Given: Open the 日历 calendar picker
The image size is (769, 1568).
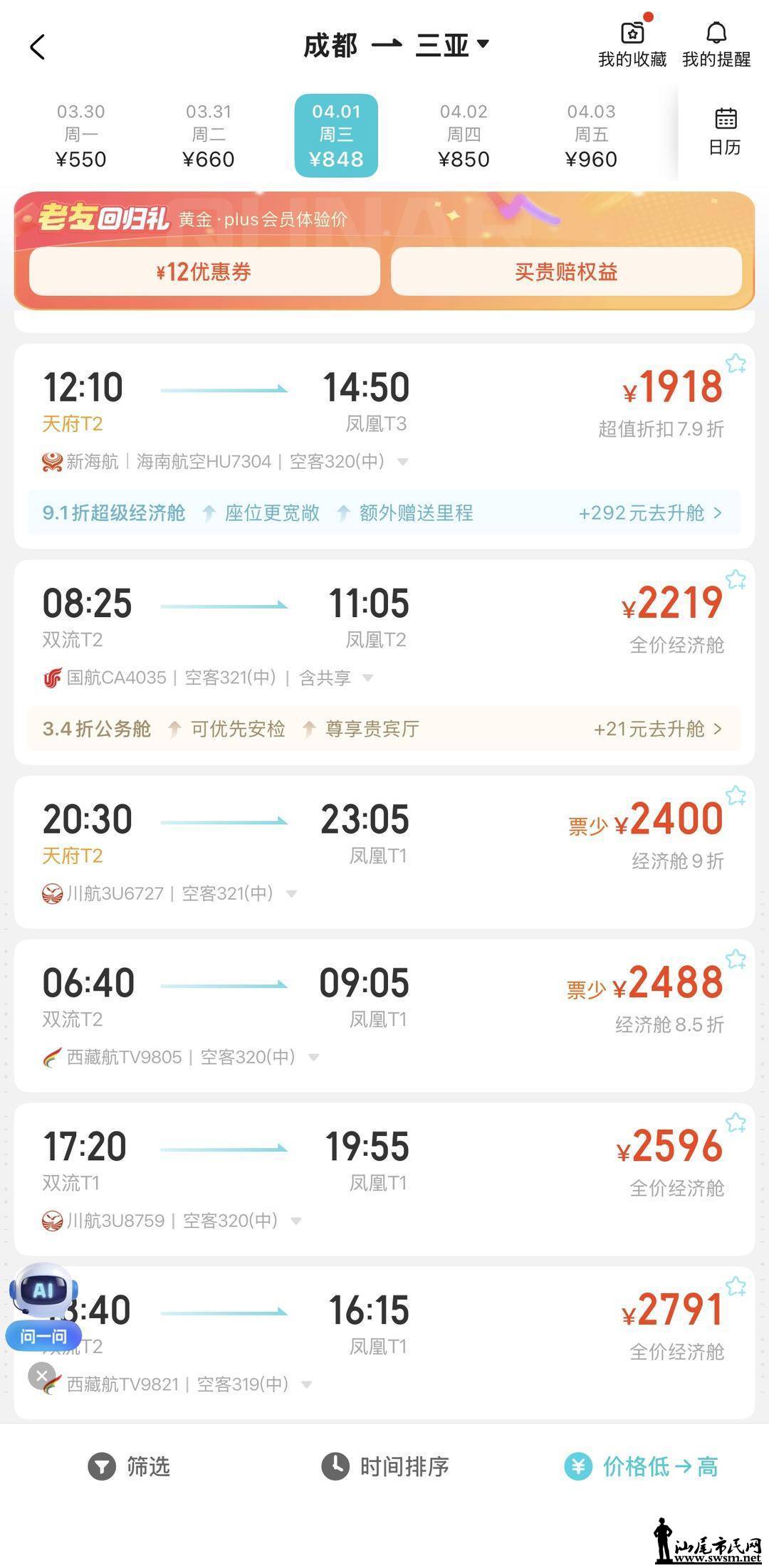Looking at the screenshot, I should click(724, 132).
